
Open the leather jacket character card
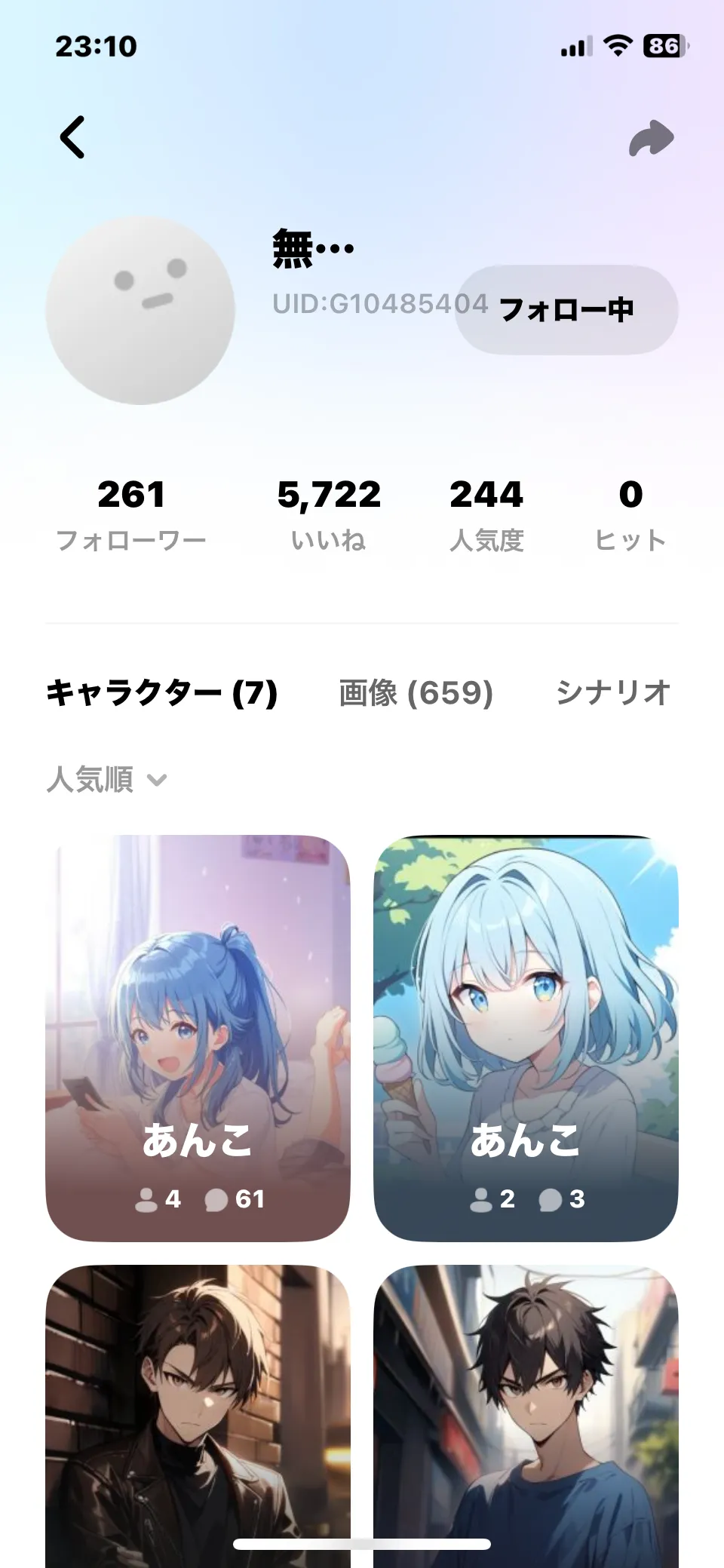(198, 1410)
